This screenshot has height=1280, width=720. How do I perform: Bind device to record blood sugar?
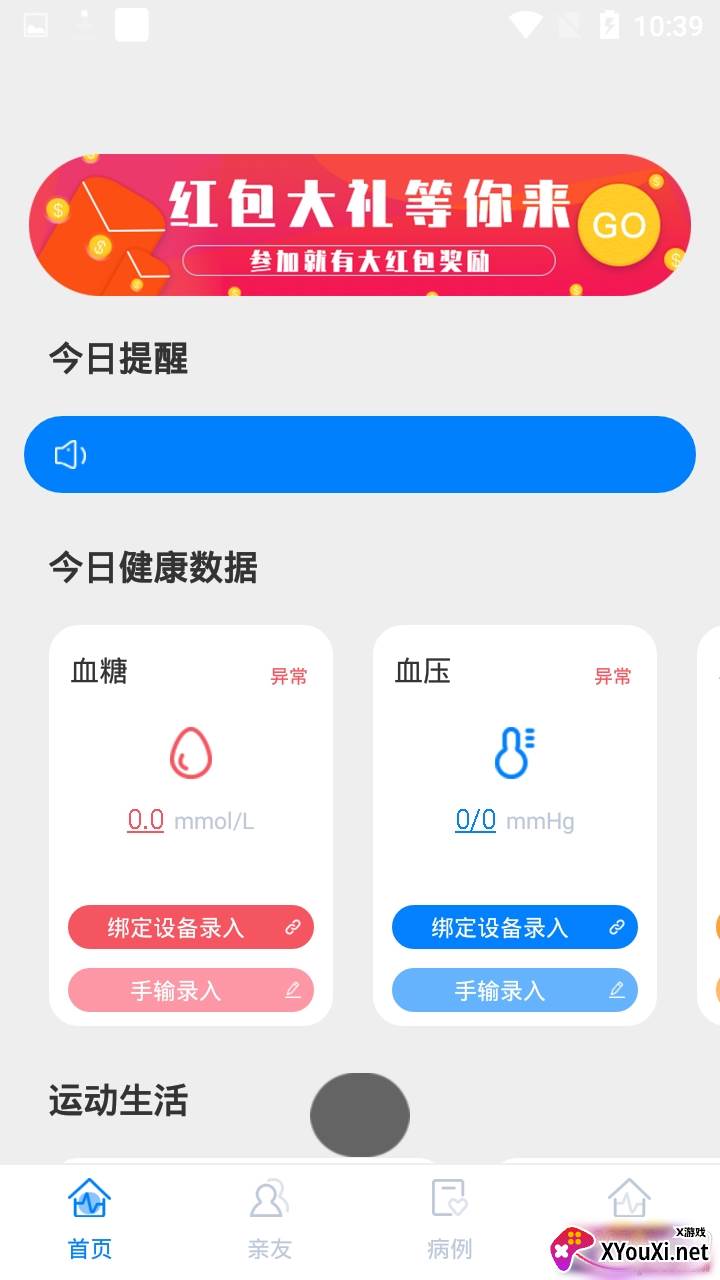click(x=190, y=928)
